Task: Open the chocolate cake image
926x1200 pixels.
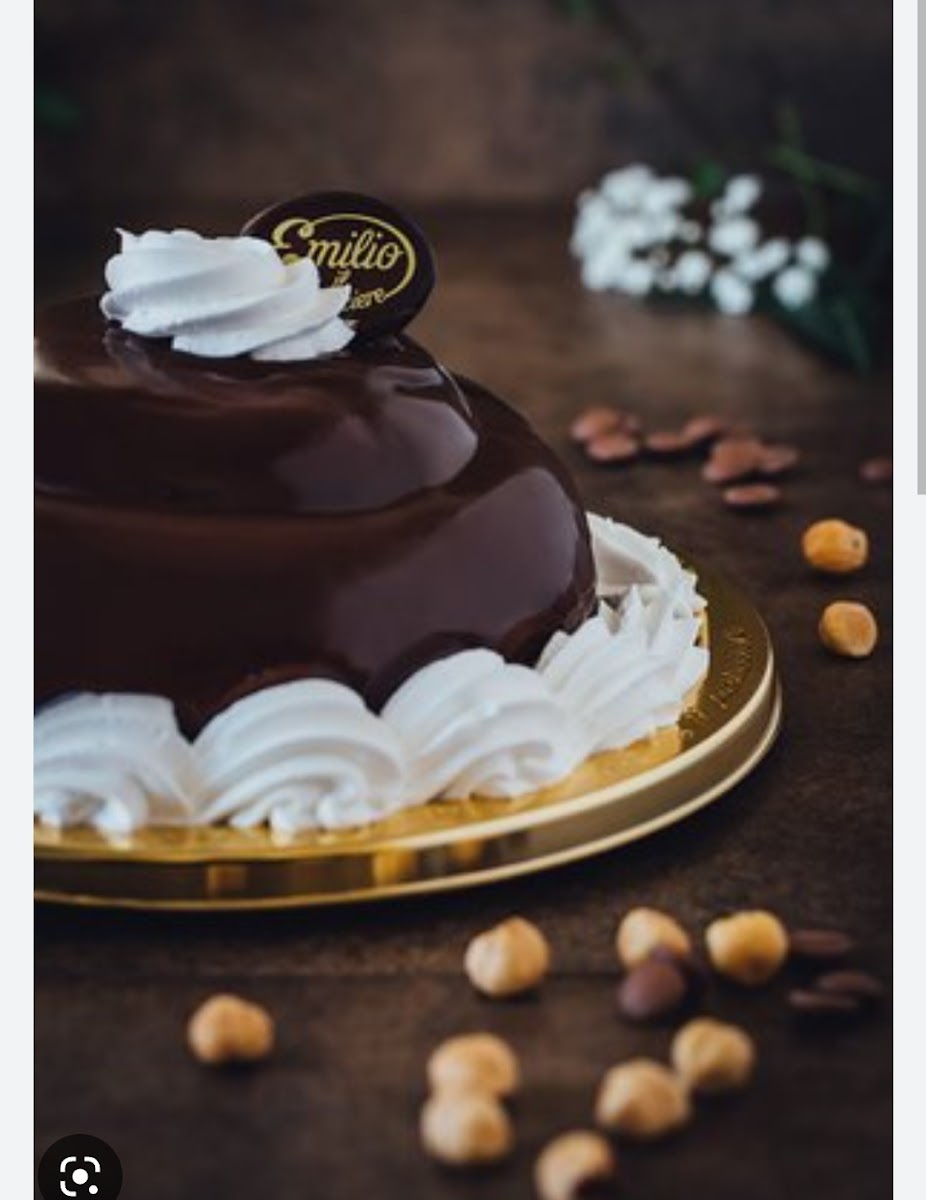Action: (x=463, y=600)
